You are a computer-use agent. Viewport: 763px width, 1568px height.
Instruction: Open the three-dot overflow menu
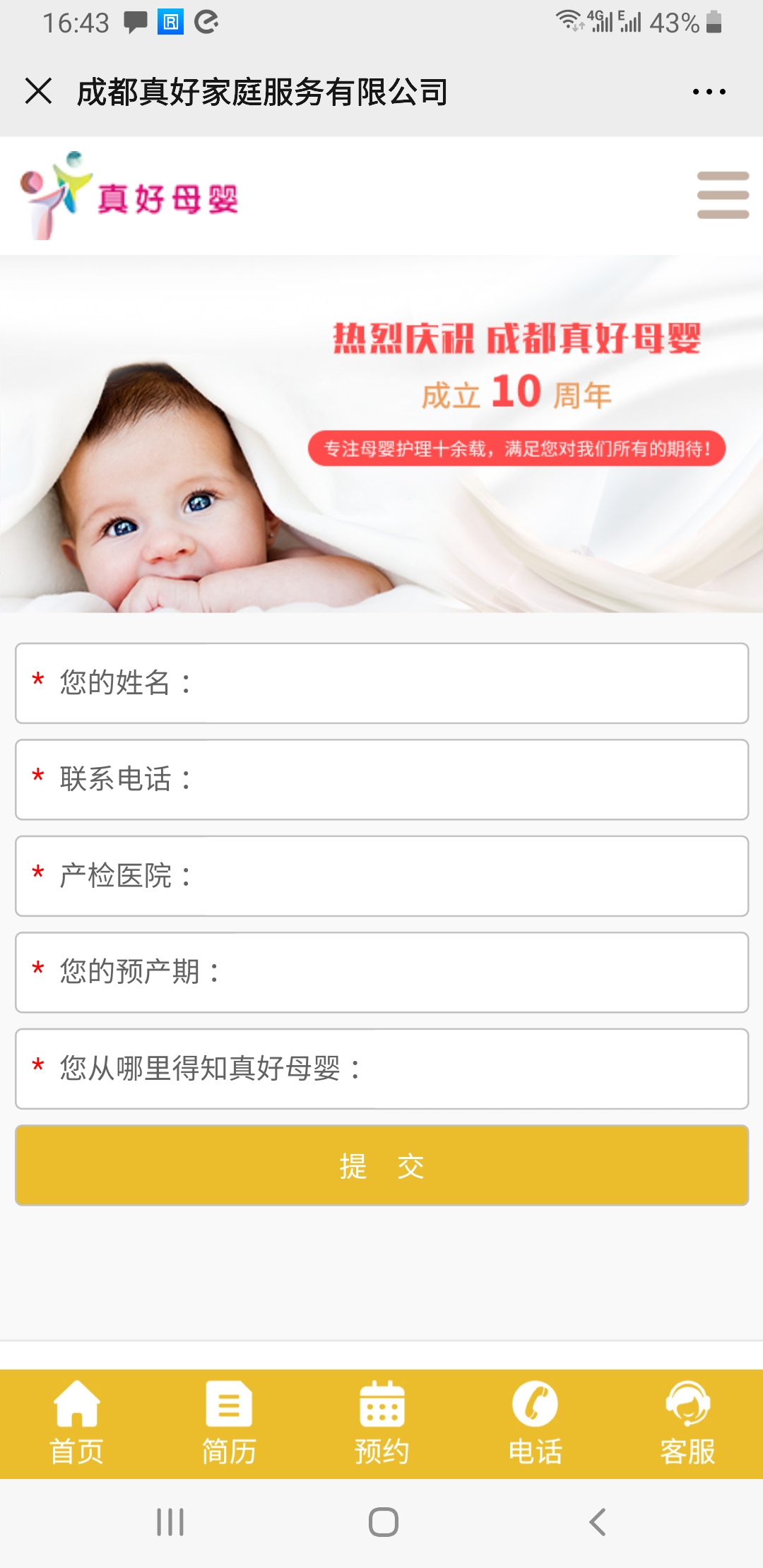tap(709, 92)
